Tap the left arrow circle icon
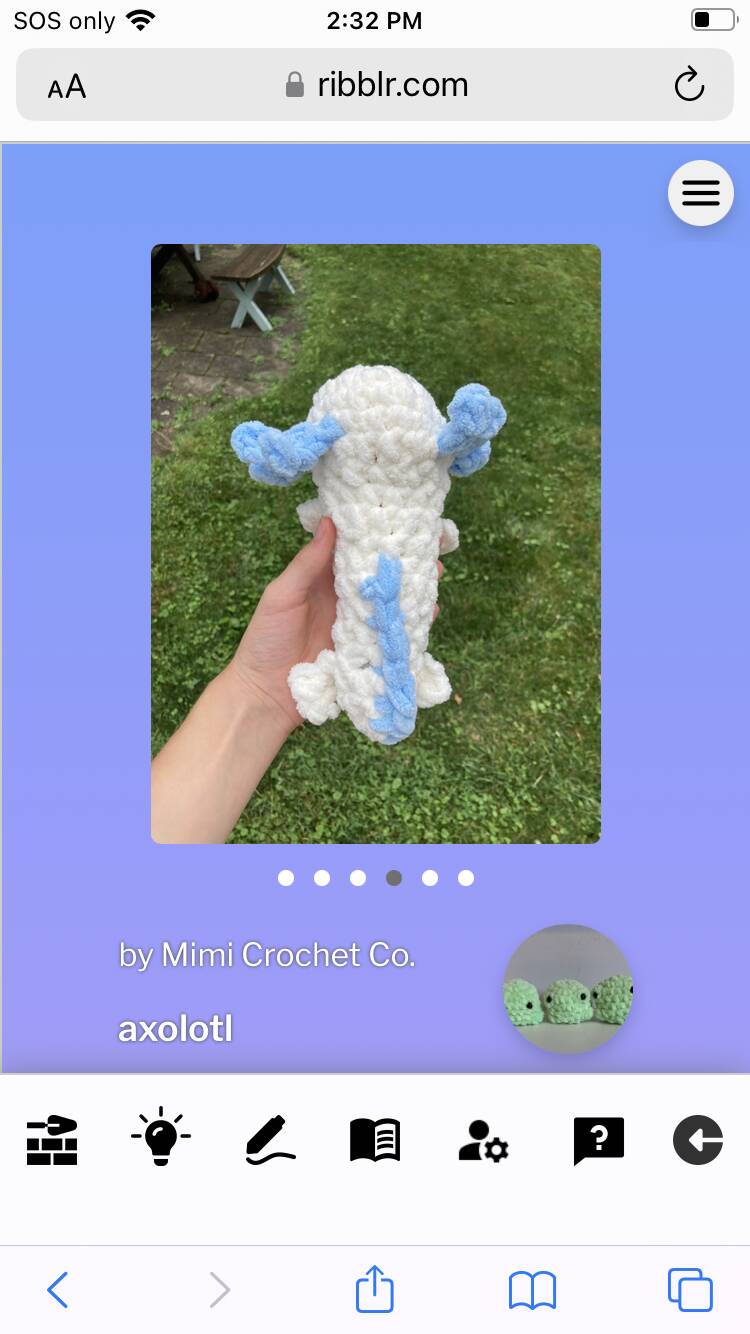Viewport: 750px width, 1334px height. coord(698,1140)
